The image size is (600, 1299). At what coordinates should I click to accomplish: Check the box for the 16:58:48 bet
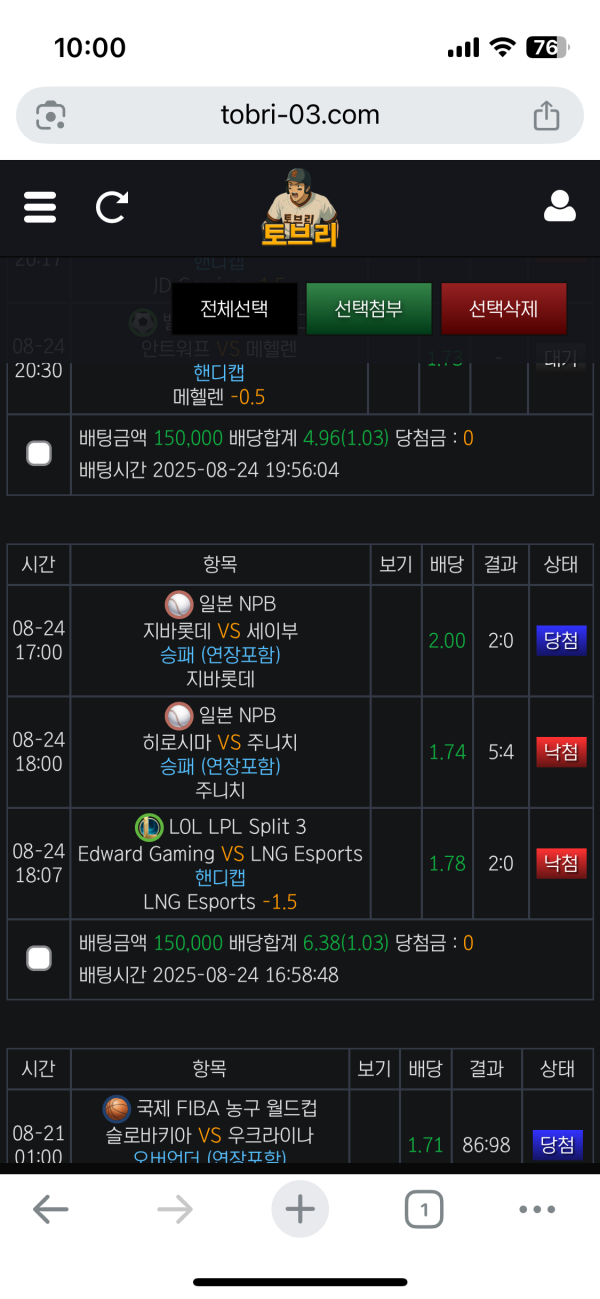pyautogui.click(x=39, y=959)
